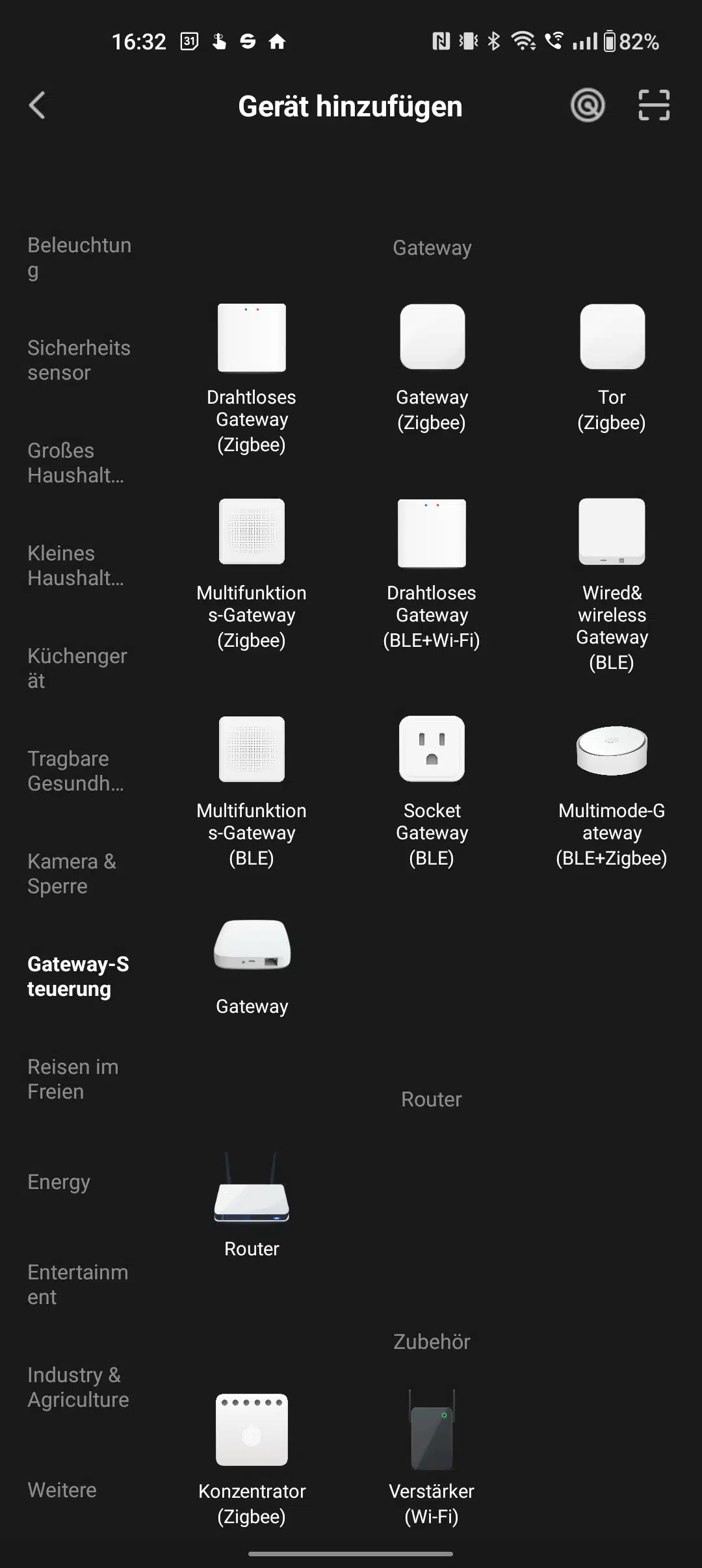This screenshot has height=1568, width=702.
Task: Add the Konzentrator (Zigbee) accessory
Action: tap(252, 1456)
